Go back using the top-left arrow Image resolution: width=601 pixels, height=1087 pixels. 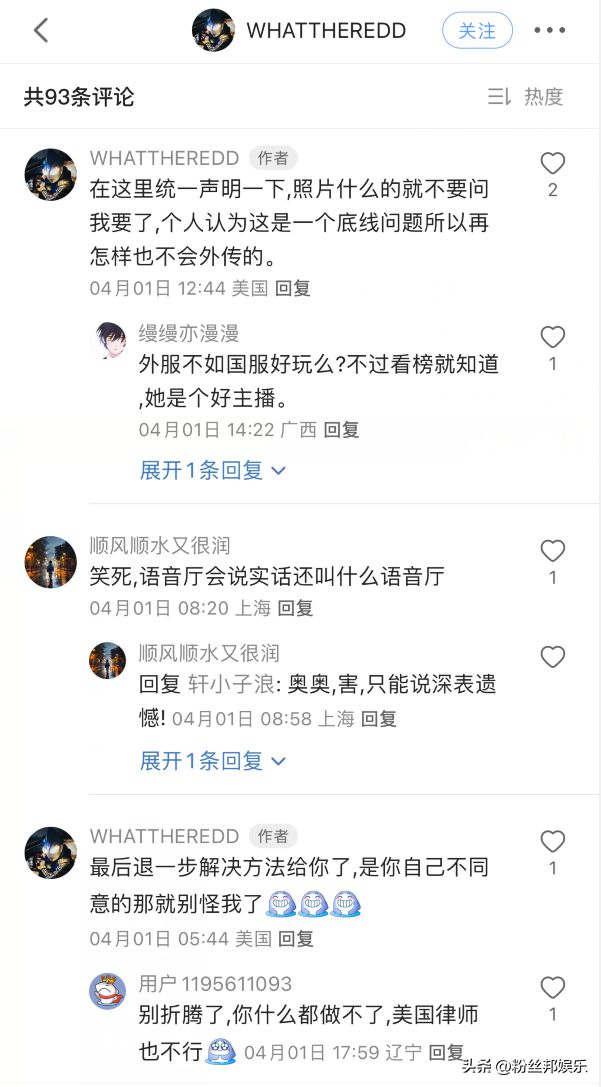click(x=41, y=31)
